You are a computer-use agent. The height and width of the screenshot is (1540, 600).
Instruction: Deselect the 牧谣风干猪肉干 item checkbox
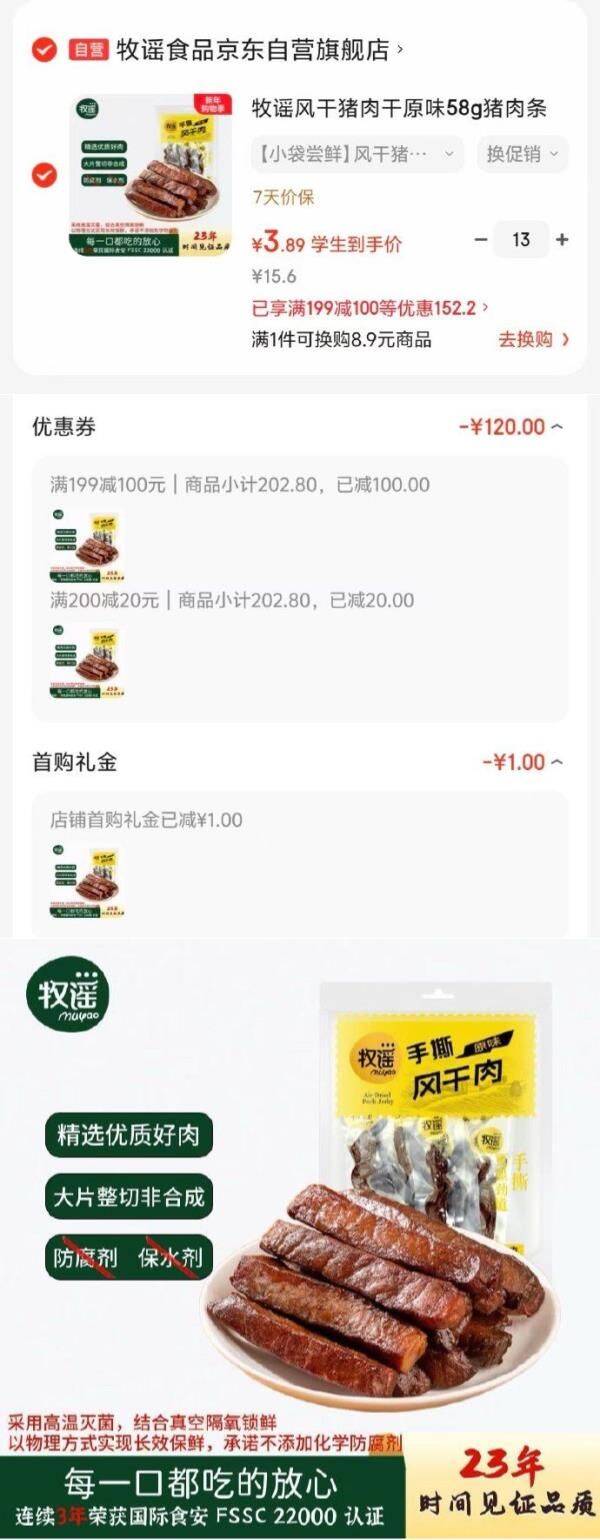pyautogui.click(x=44, y=175)
